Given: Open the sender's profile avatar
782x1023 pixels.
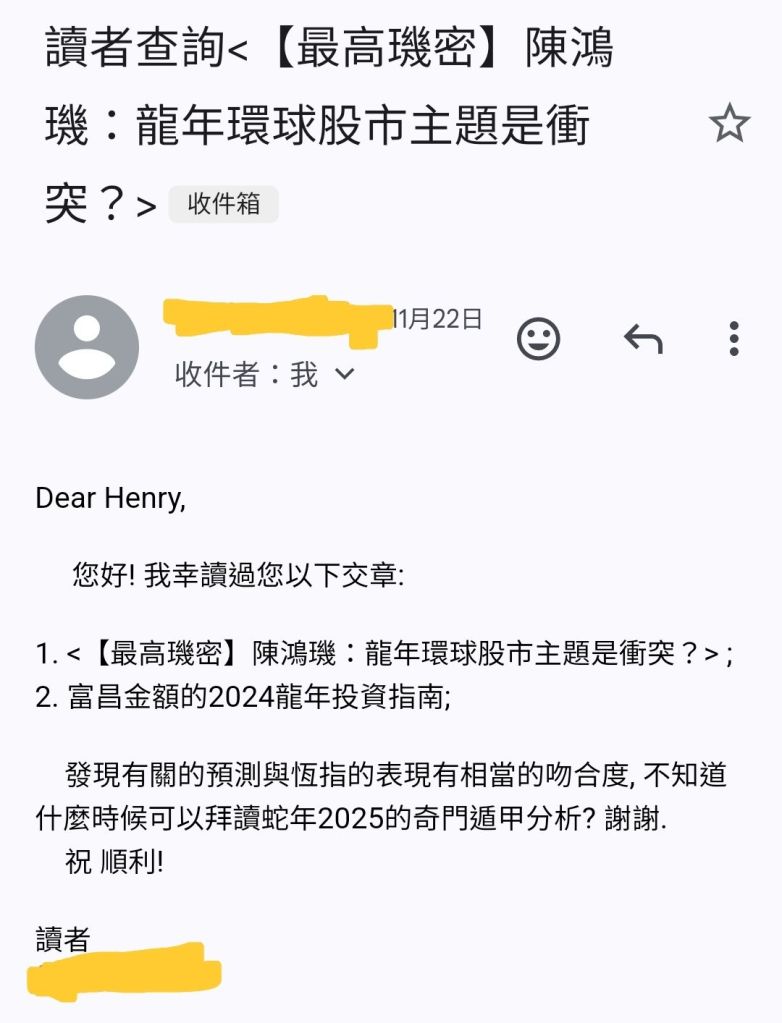Looking at the screenshot, I should [87, 347].
